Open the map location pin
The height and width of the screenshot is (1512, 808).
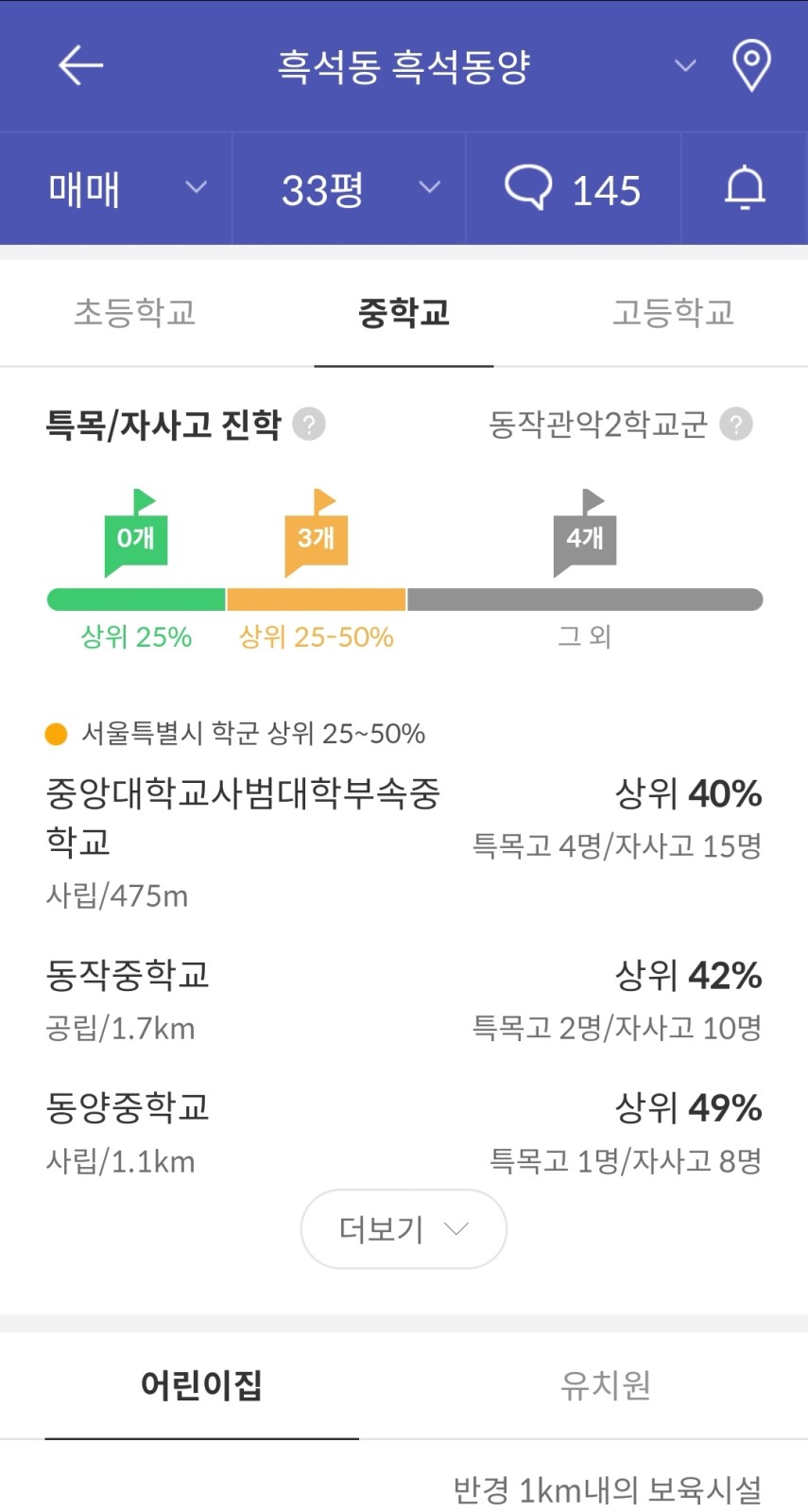751,65
